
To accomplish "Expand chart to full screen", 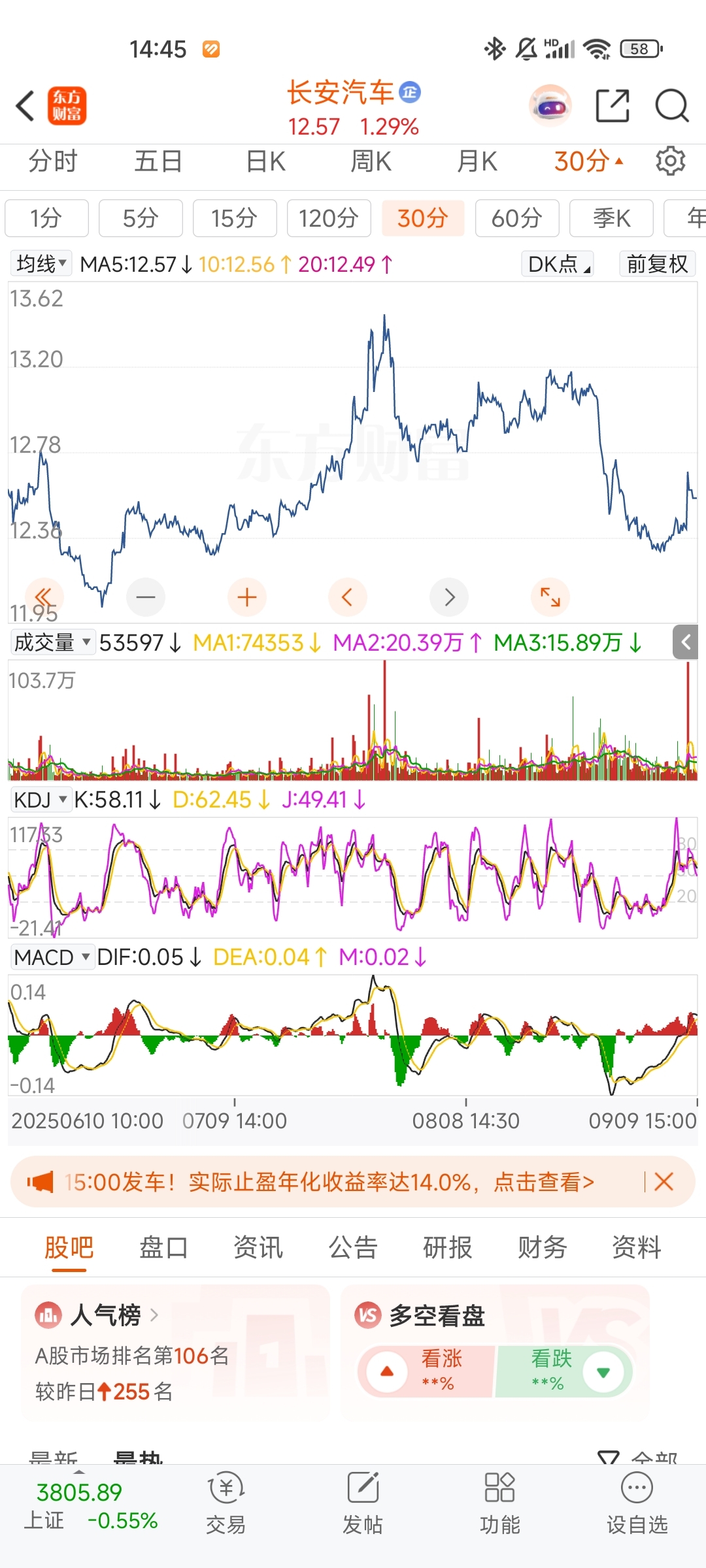I will (550, 597).
